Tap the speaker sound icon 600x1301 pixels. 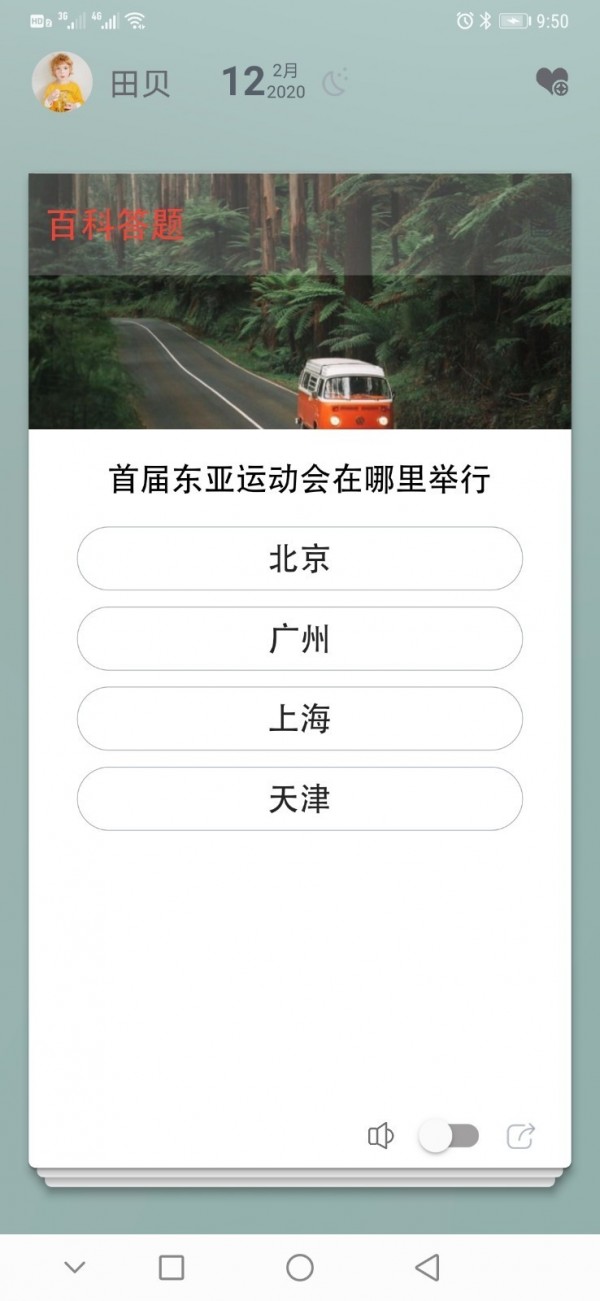(380, 1136)
